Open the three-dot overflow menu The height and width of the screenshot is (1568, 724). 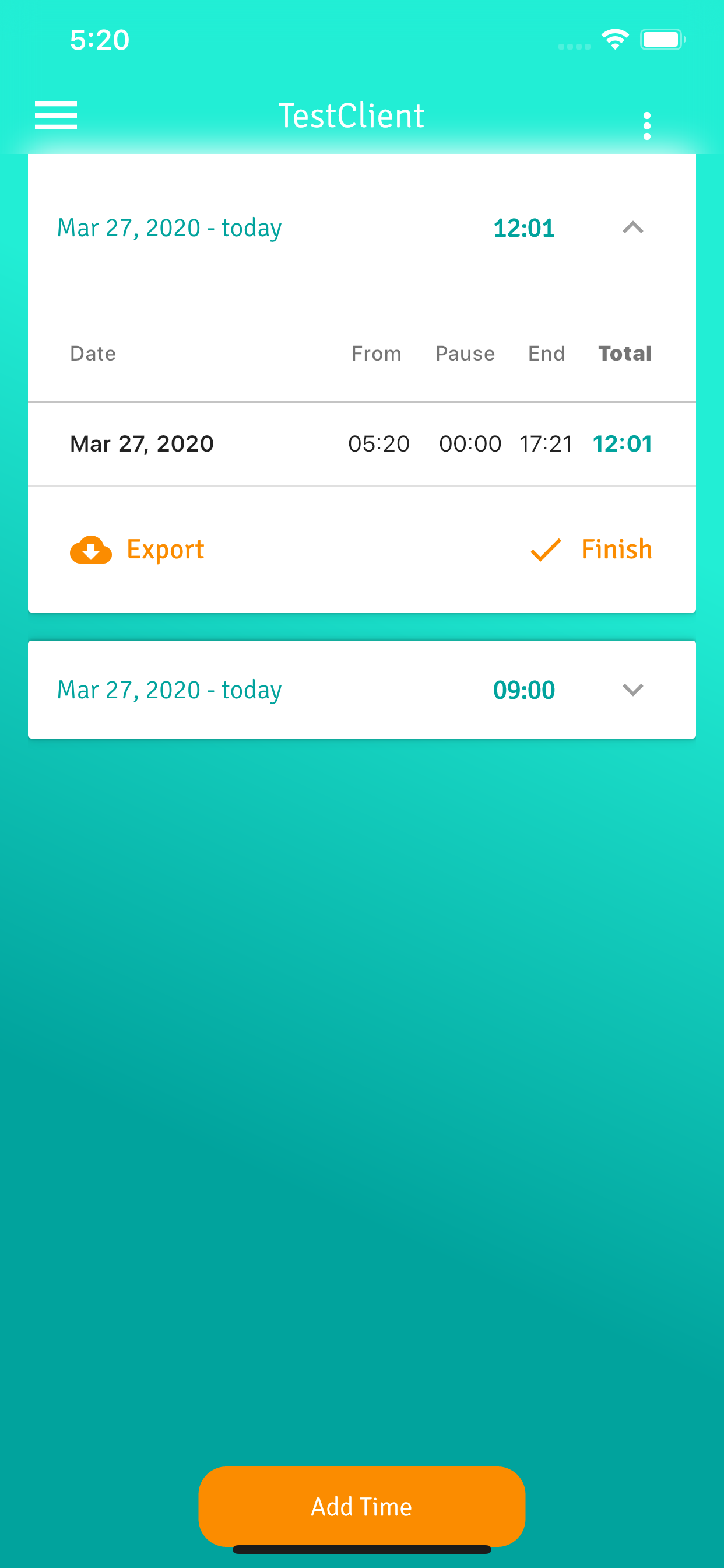click(646, 126)
